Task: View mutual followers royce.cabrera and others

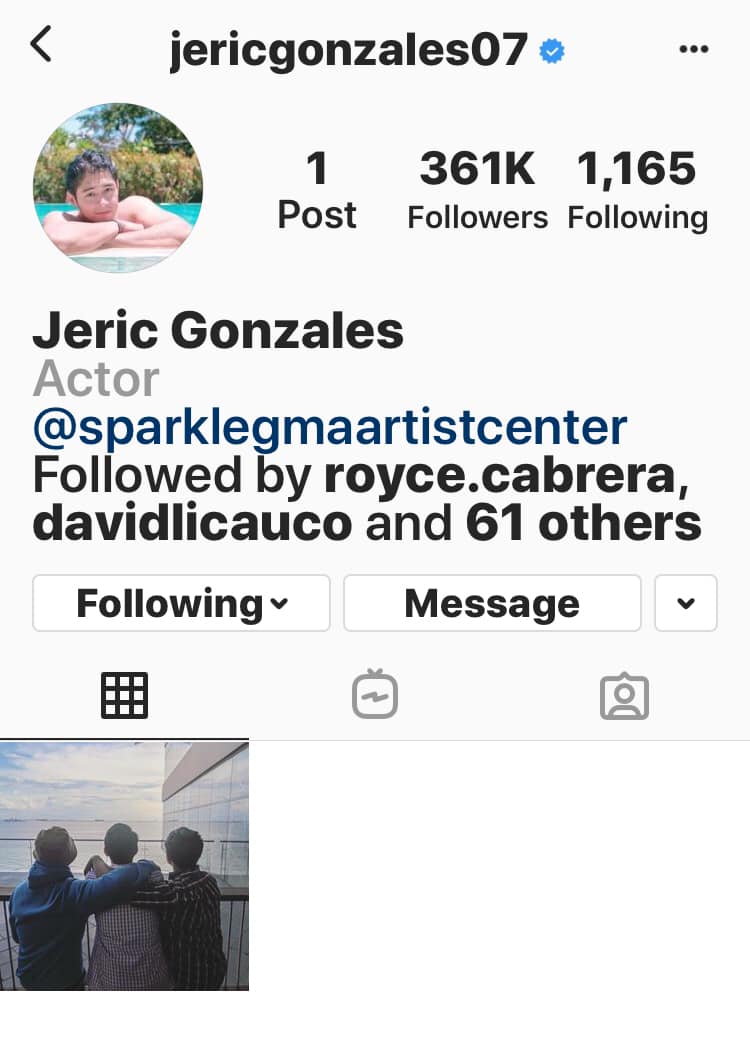Action: (366, 500)
